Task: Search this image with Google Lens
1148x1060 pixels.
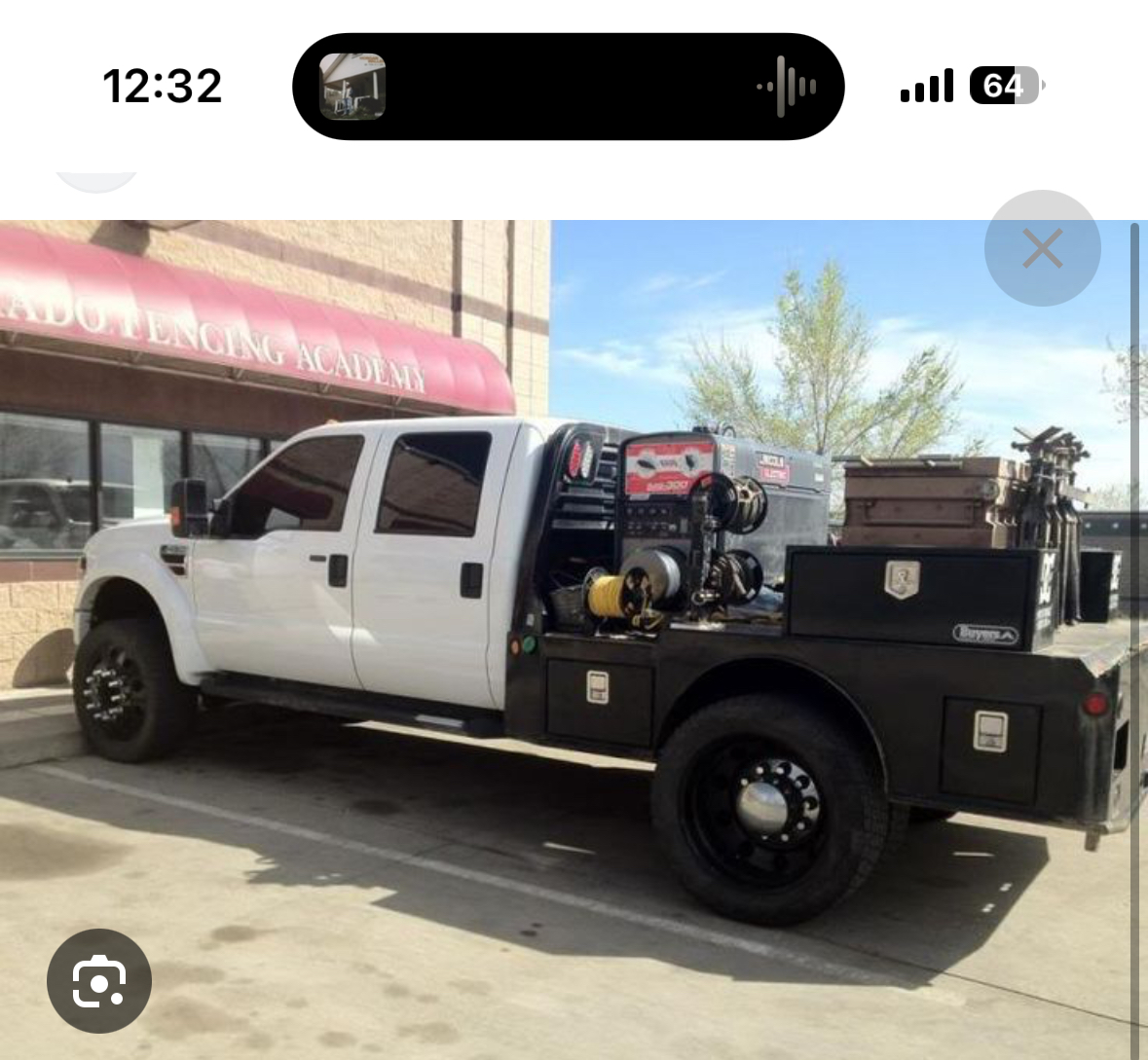Action: point(99,980)
